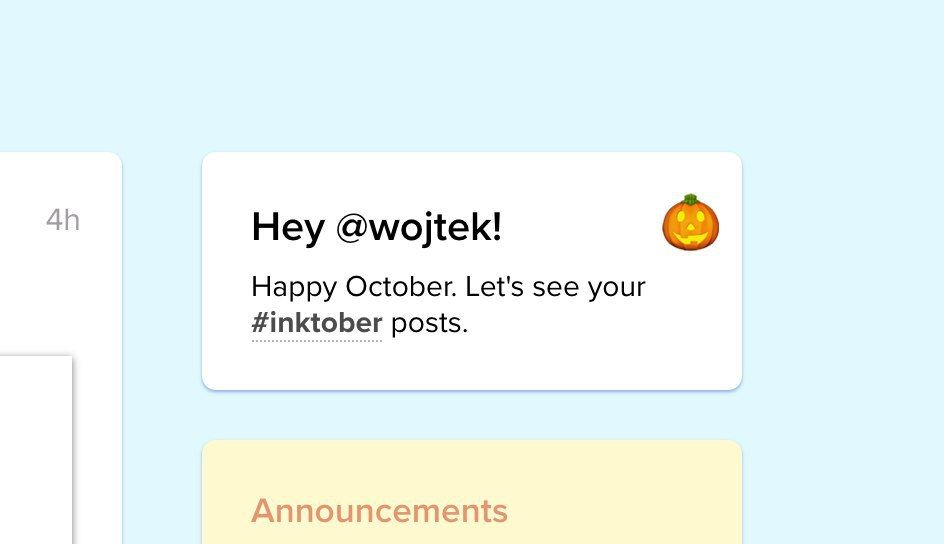Open the #inktober hashtag link
Screen dimensions: 944x544
tap(317, 324)
